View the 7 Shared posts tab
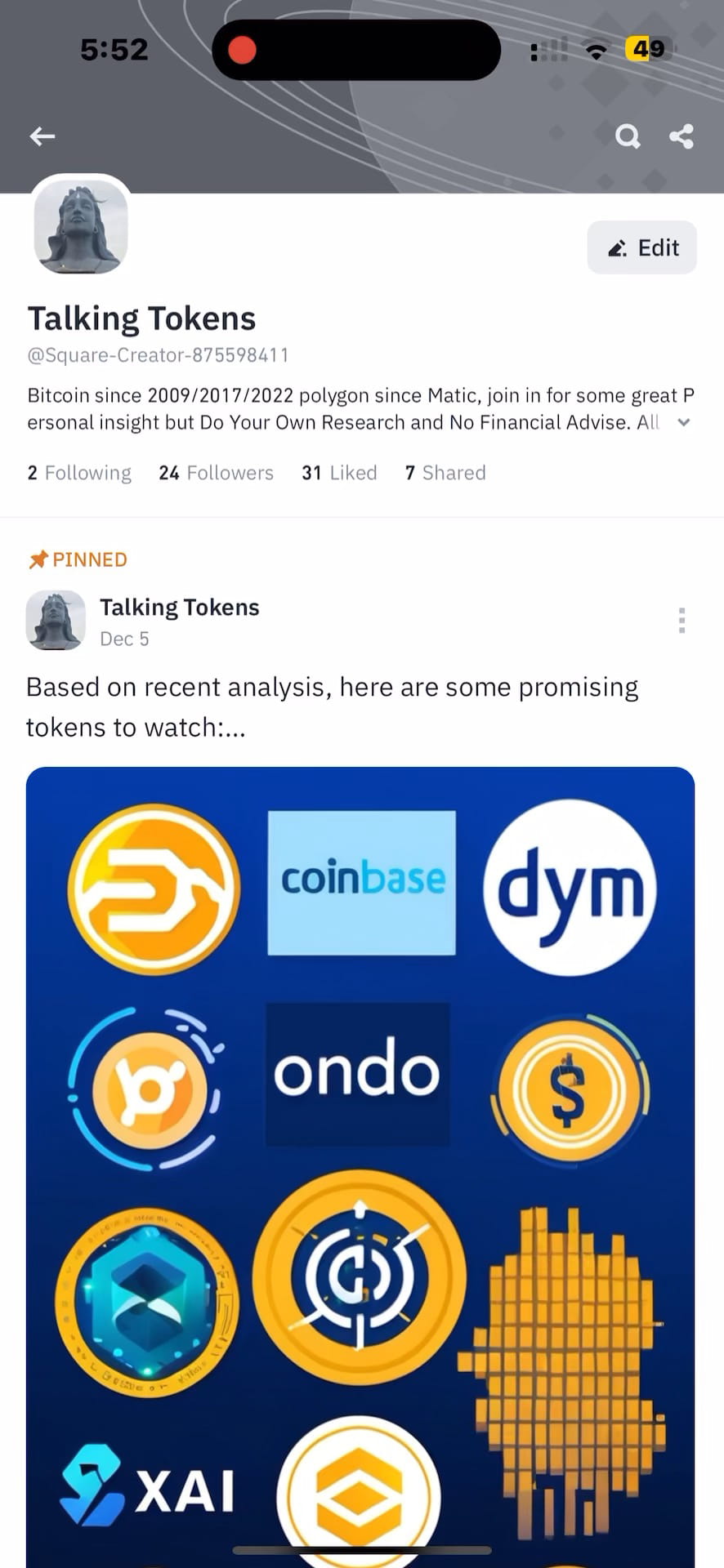Viewport: 724px width, 1568px height. coord(445,472)
